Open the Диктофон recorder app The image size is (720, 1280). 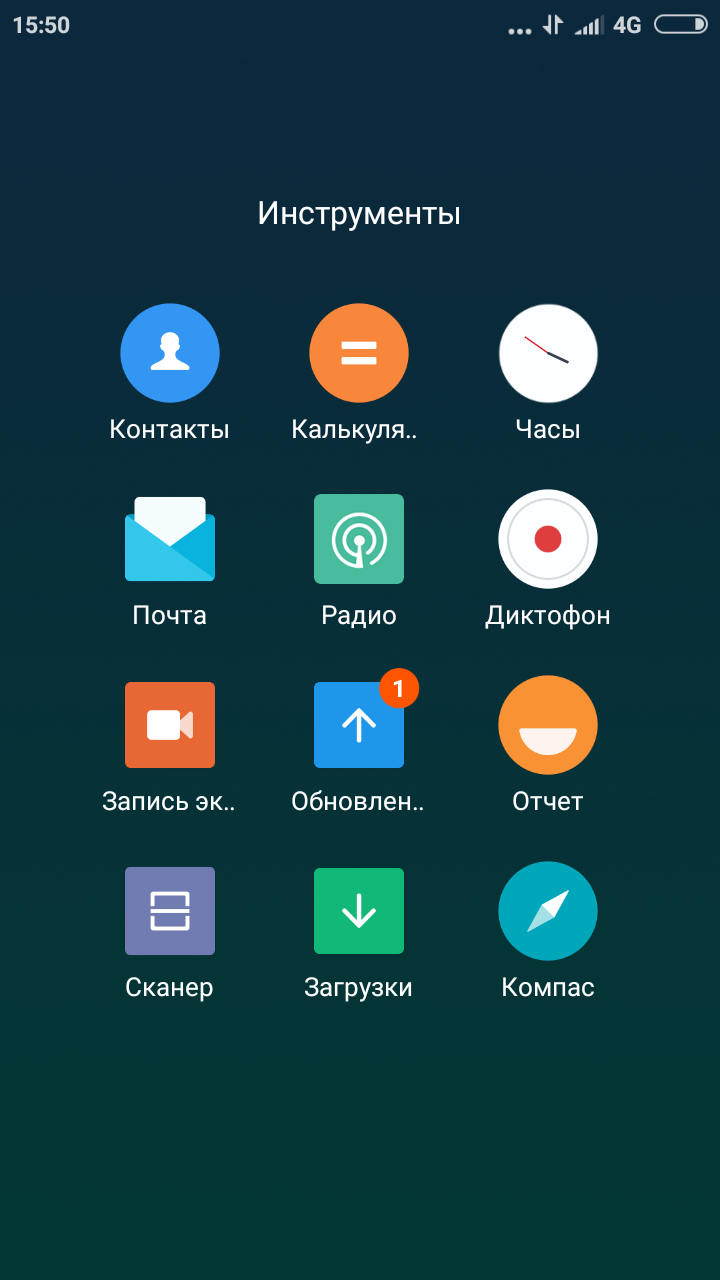(x=548, y=539)
